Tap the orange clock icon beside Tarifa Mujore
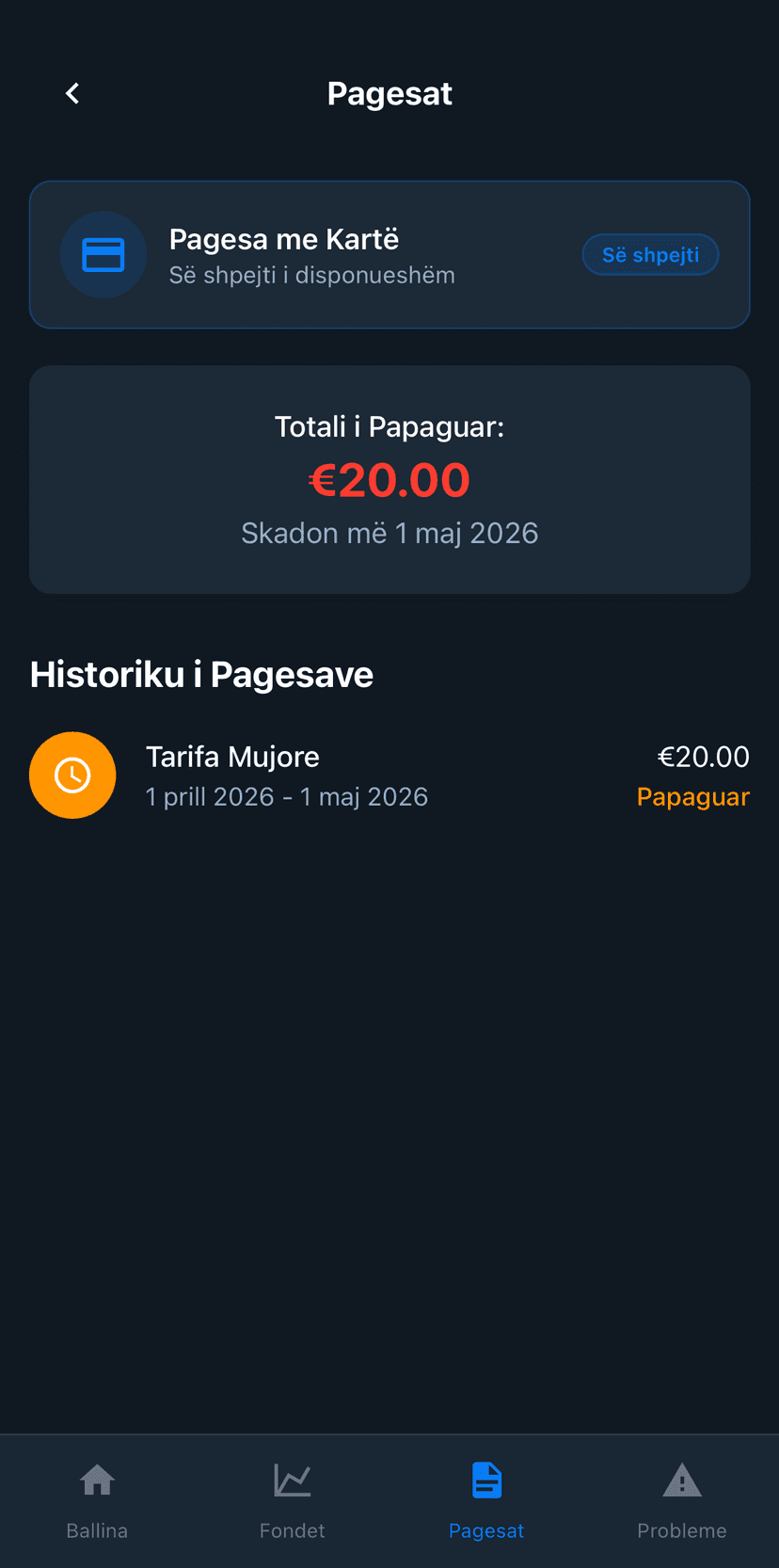This screenshot has height=1568, width=779. click(x=72, y=775)
